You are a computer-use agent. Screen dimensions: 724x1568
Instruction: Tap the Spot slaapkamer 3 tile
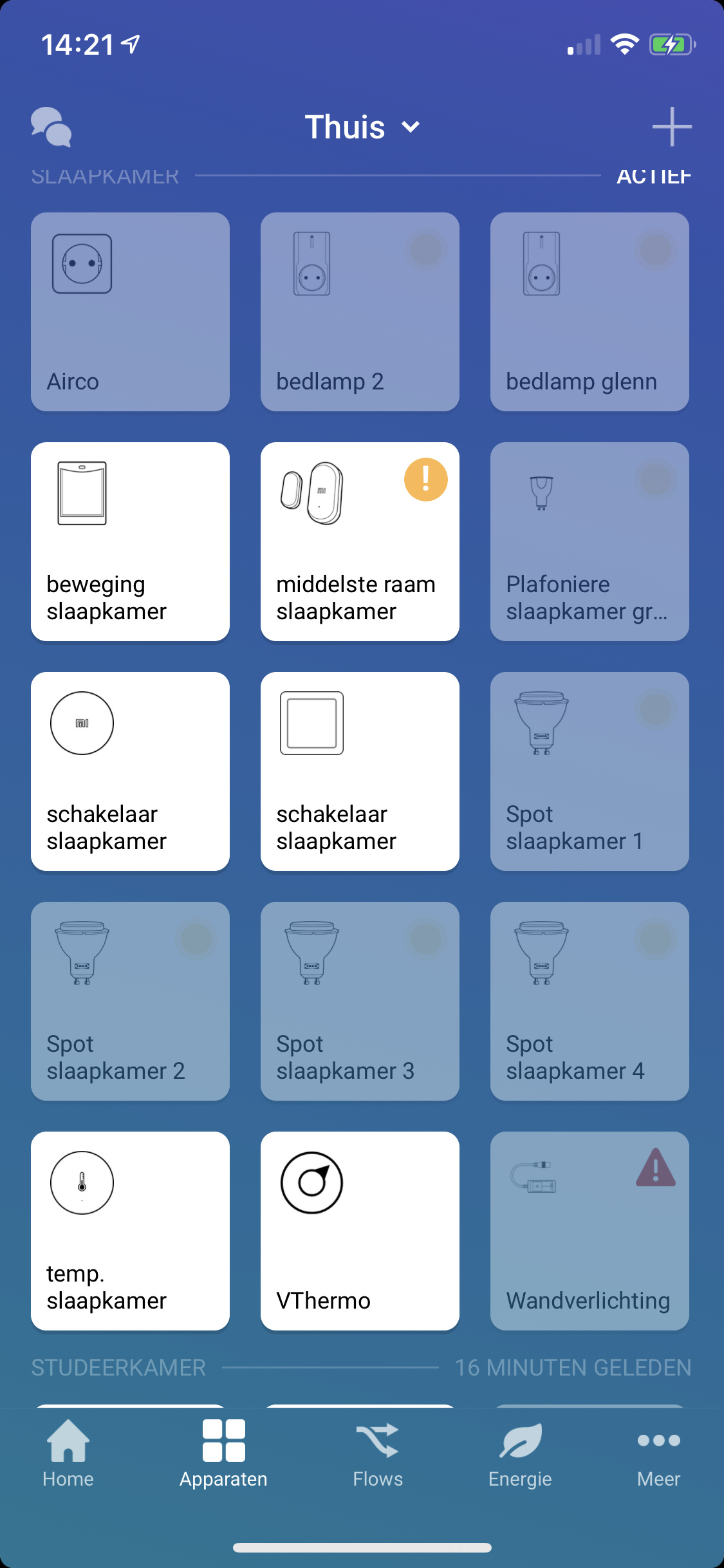click(x=360, y=1001)
